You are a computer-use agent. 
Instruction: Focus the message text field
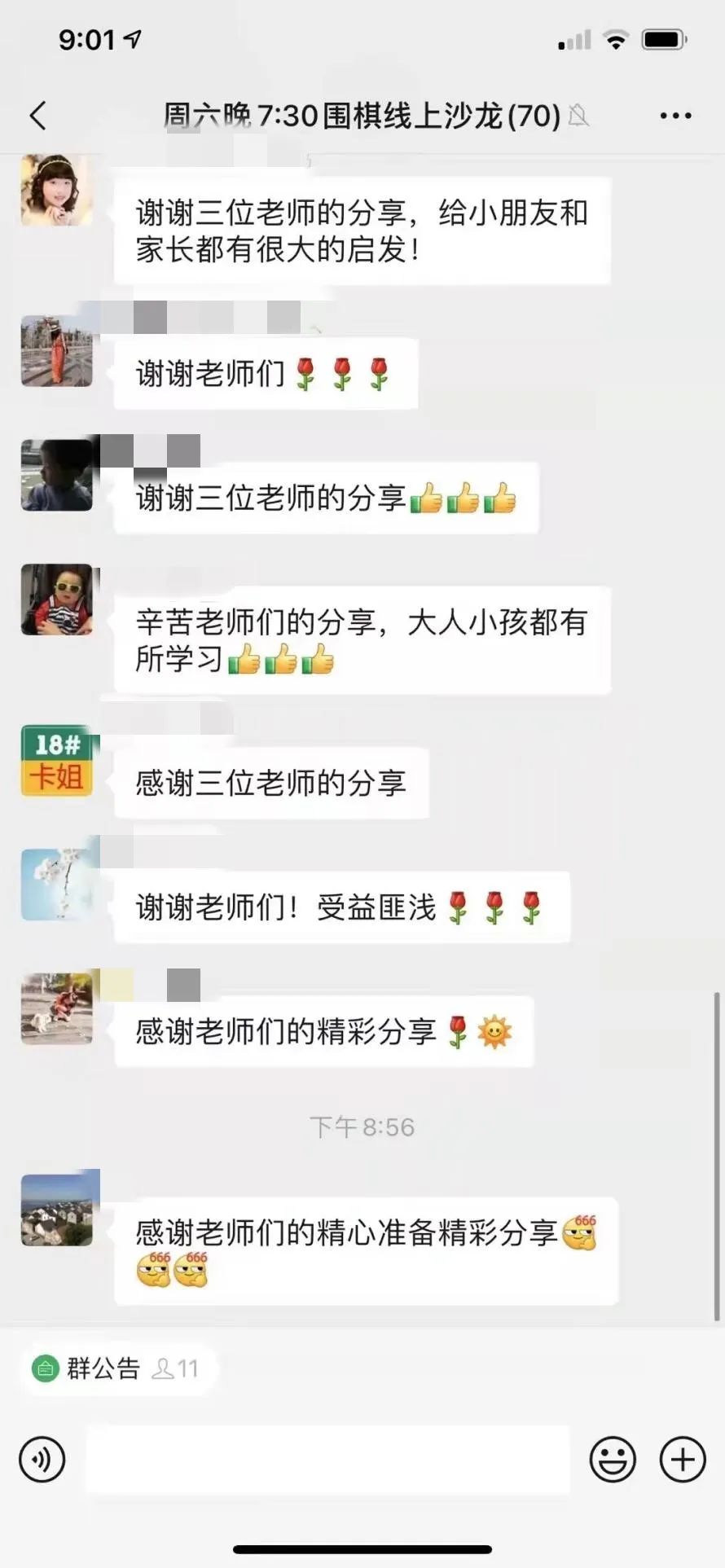[327, 1459]
